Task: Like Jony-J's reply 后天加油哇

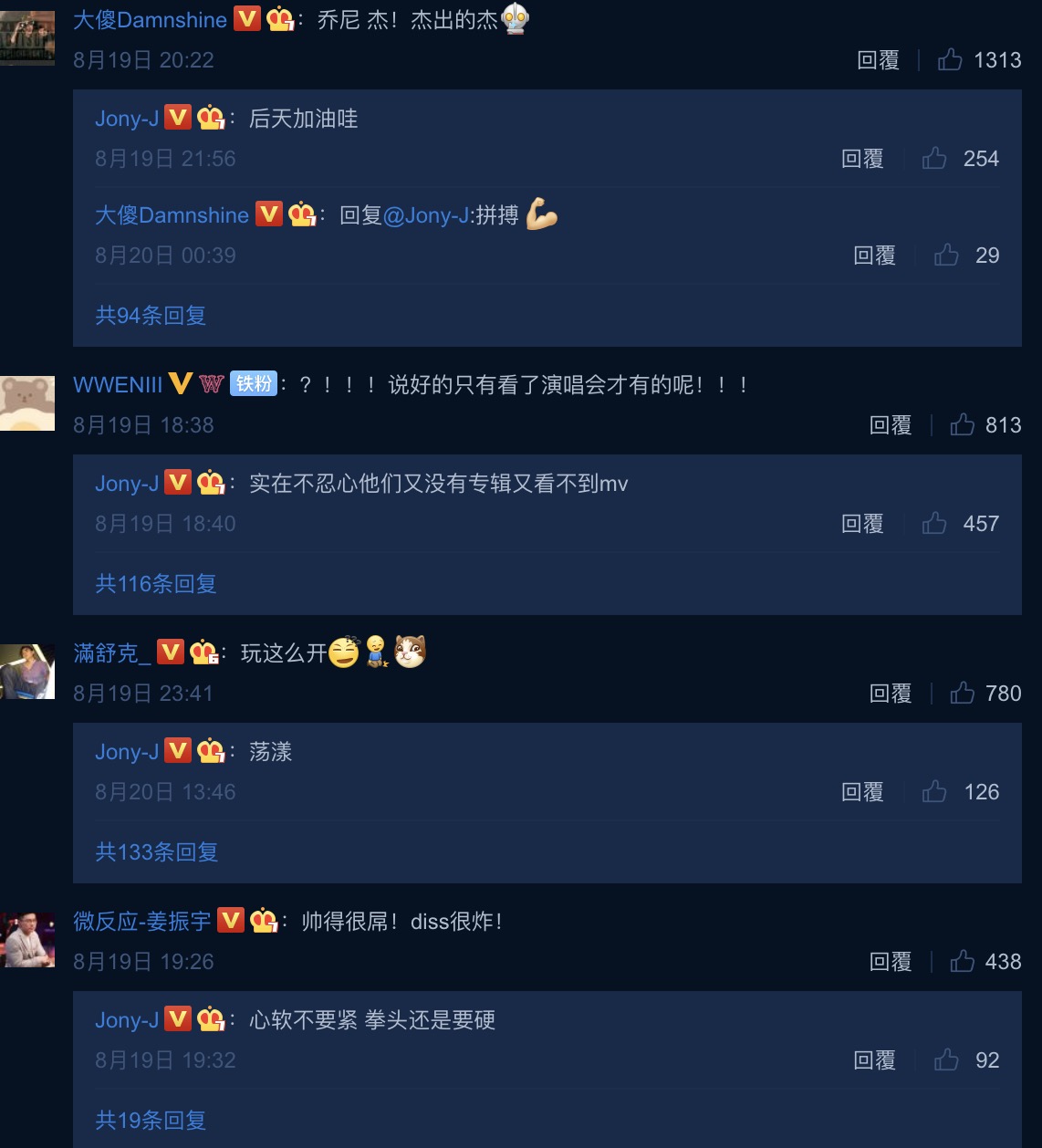Action: [x=933, y=159]
